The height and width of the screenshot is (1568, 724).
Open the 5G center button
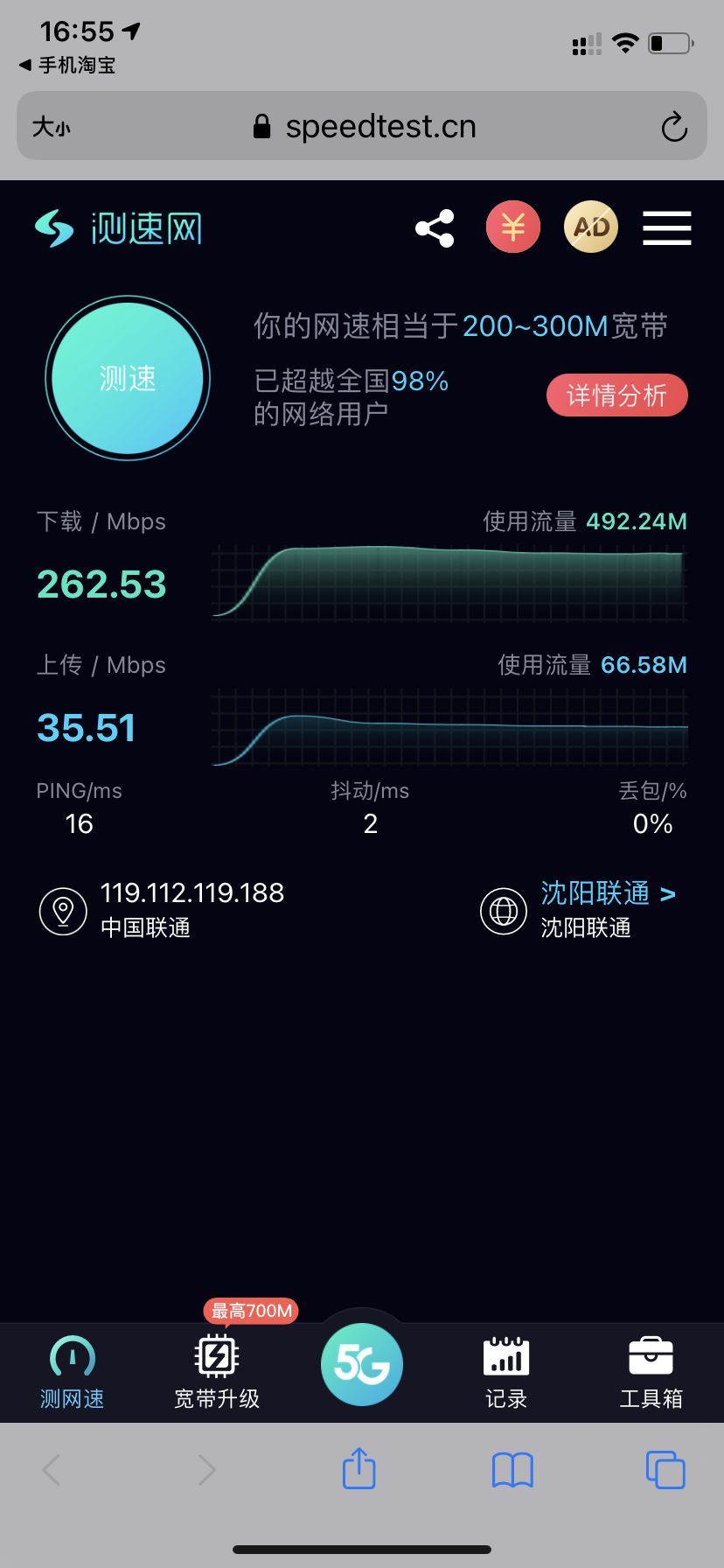click(362, 1364)
